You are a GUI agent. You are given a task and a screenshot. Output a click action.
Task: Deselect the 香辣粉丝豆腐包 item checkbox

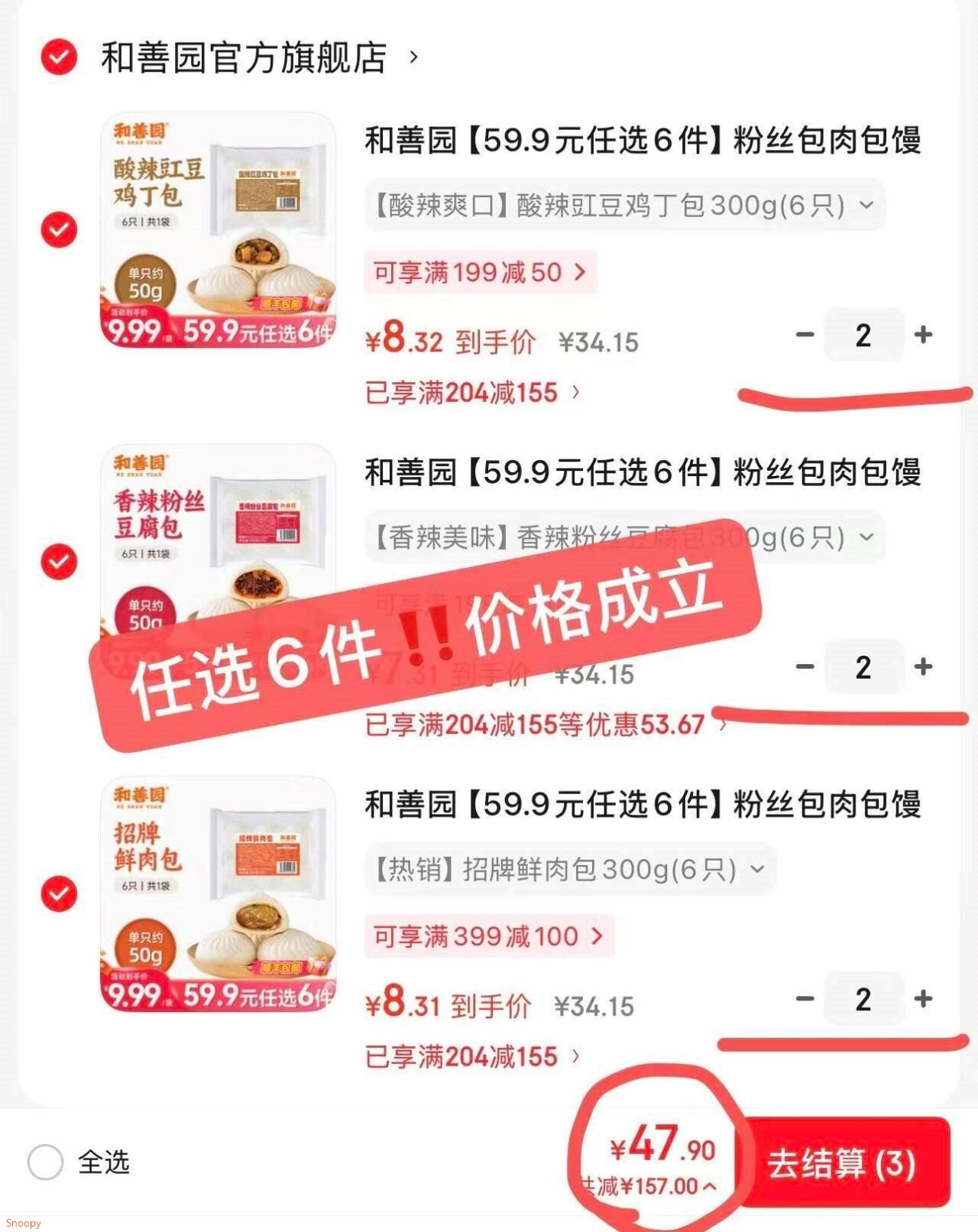pos(59,562)
